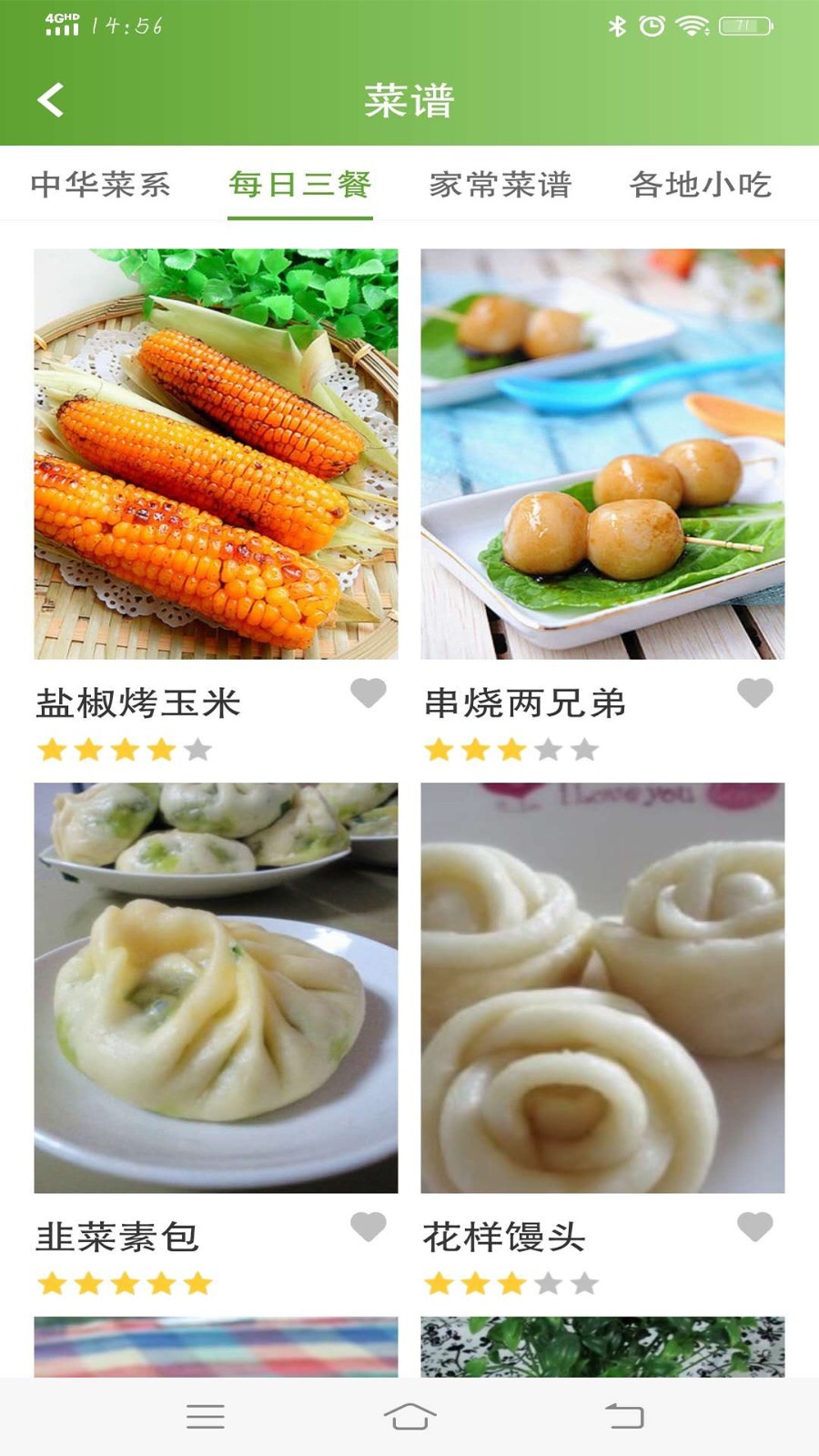
Task: Tap the heart beside 韭菜素包
Action: [369, 1227]
